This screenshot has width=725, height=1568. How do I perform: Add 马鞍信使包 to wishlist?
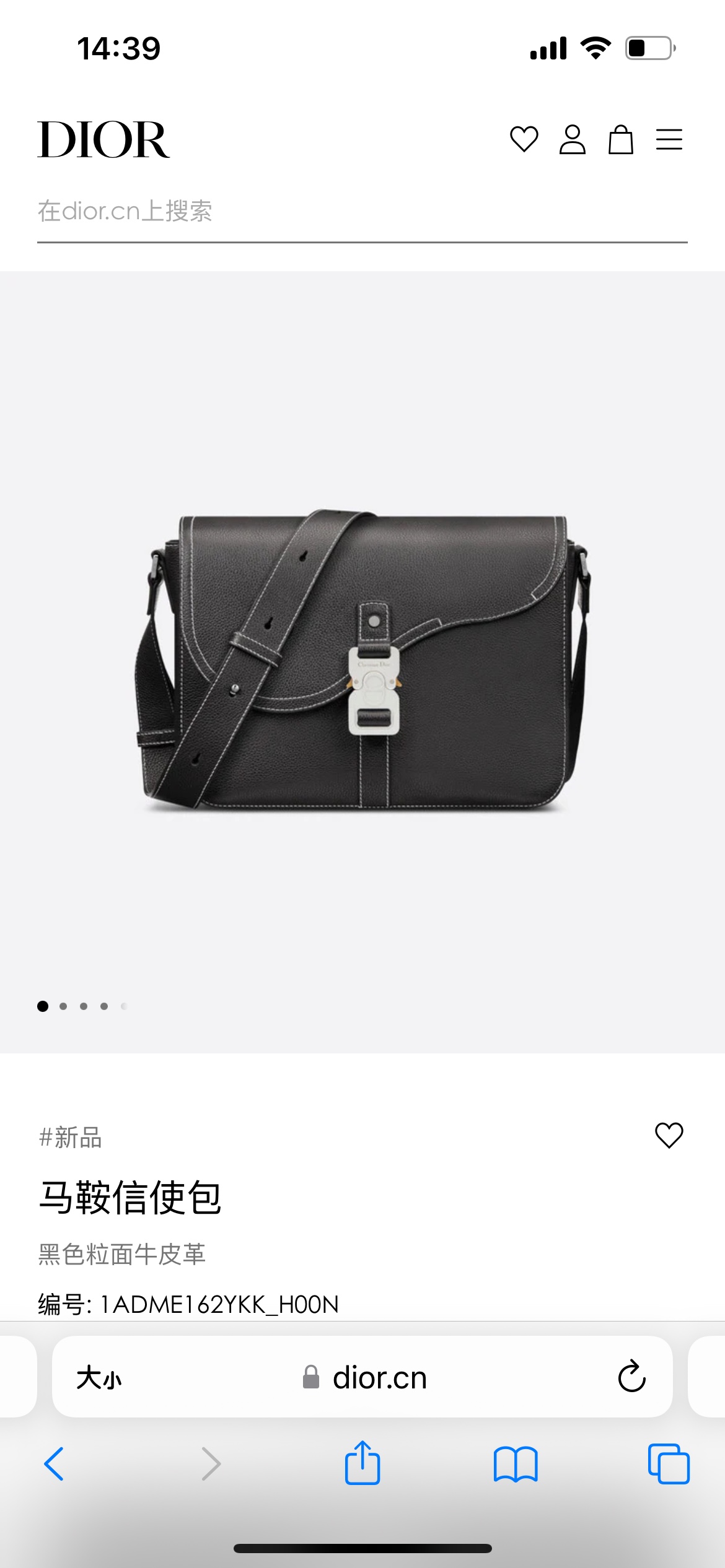pyautogui.click(x=669, y=1135)
